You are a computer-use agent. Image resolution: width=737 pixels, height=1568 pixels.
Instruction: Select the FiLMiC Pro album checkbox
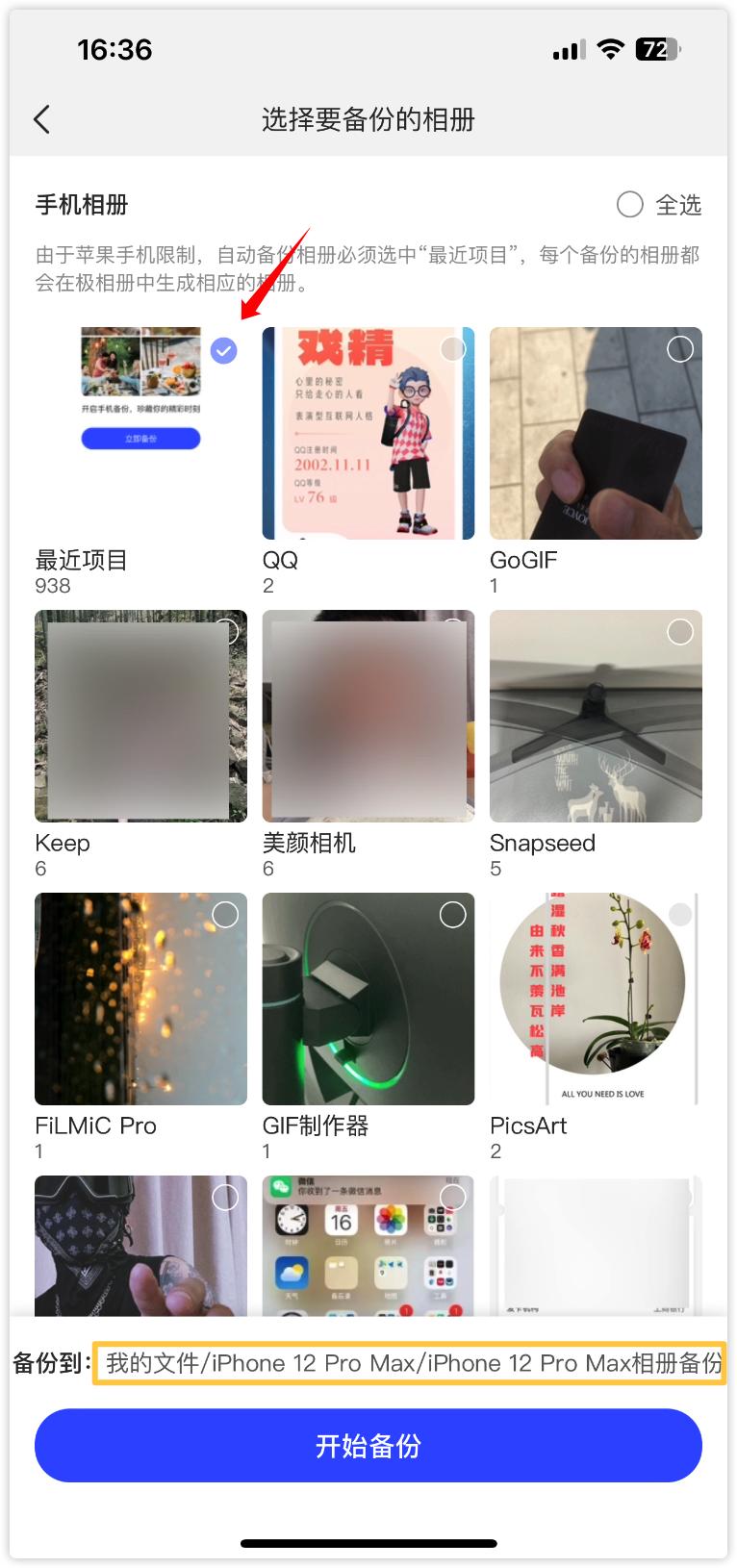(x=225, y=914)
